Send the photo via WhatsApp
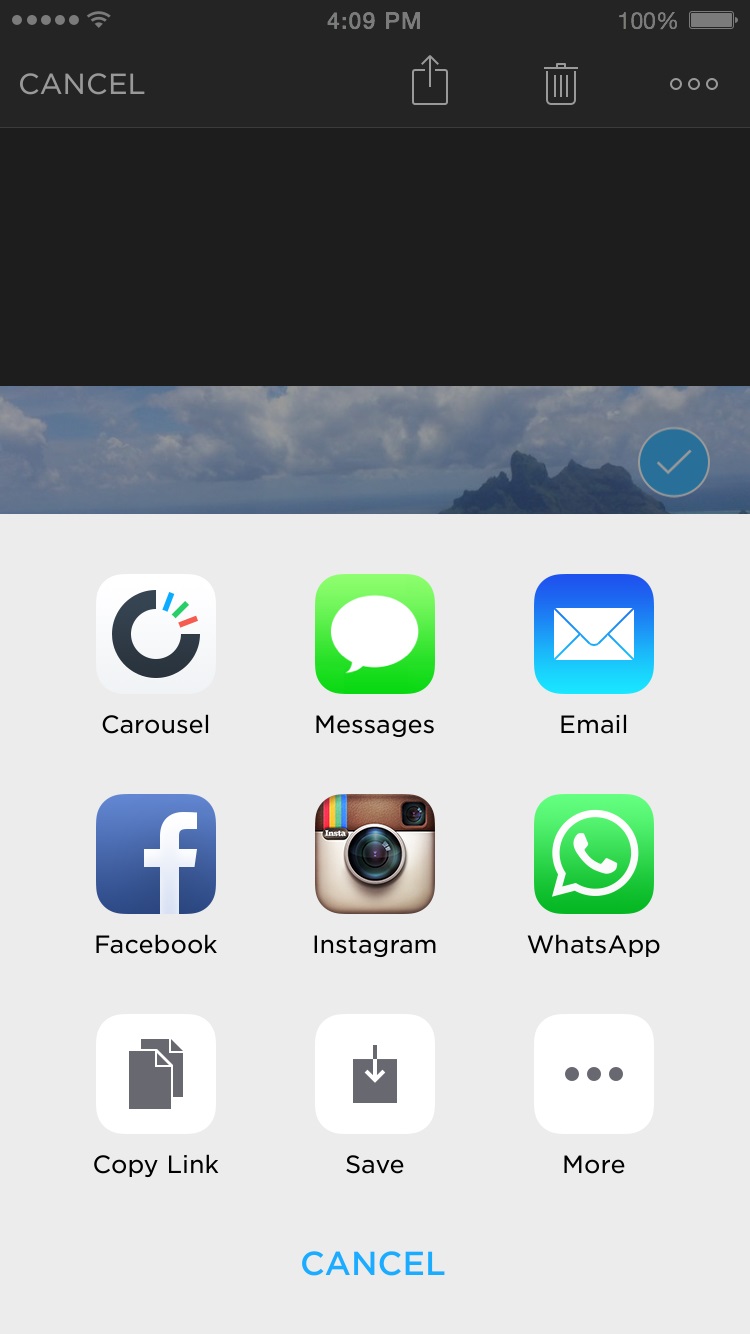 [x=593, y=854]
